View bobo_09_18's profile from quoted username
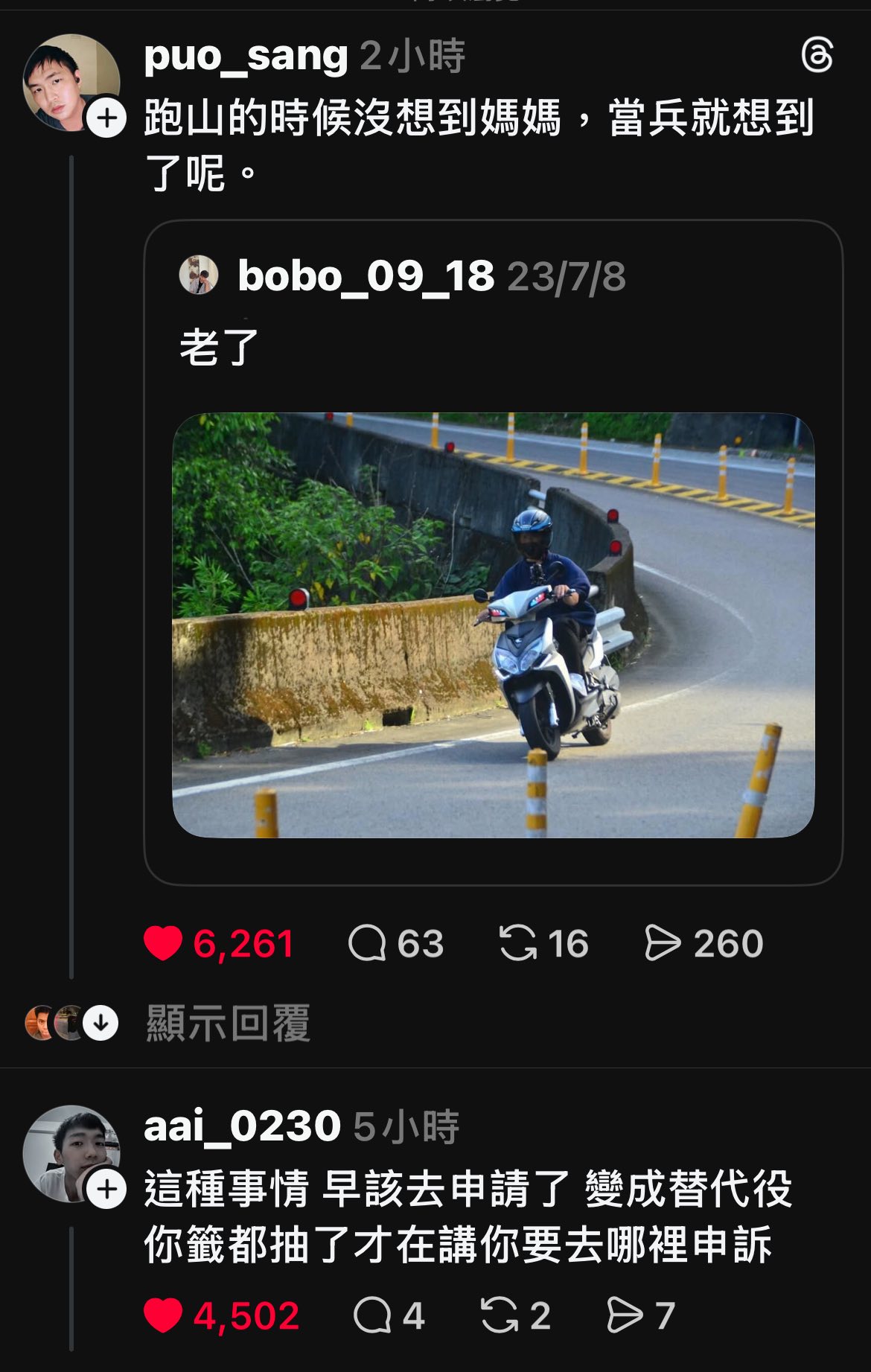Image resolution: width=871 pixels, height=1372 pixels. 366,276
